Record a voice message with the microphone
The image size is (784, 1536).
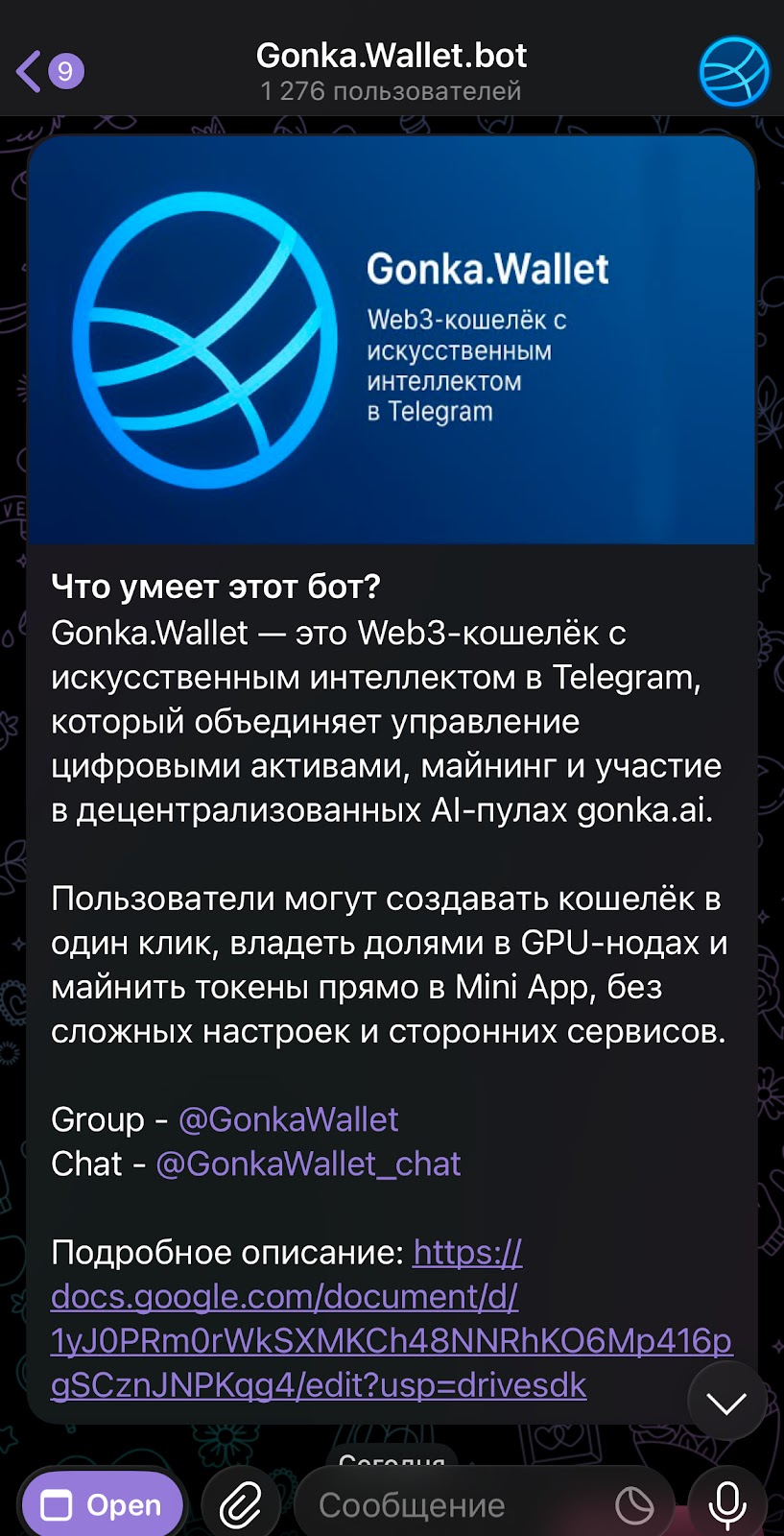point(727,1504)
